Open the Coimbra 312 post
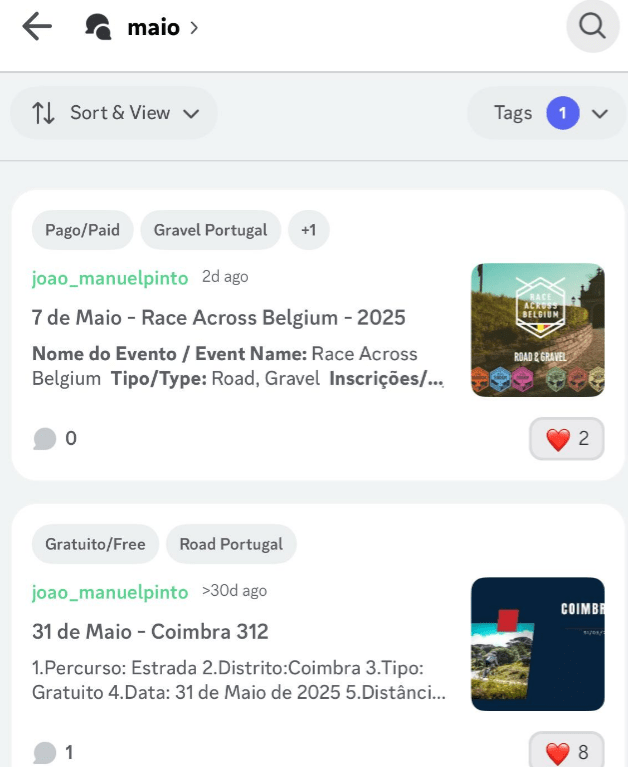This screenshot has height=767, width=628. (150, 632)
